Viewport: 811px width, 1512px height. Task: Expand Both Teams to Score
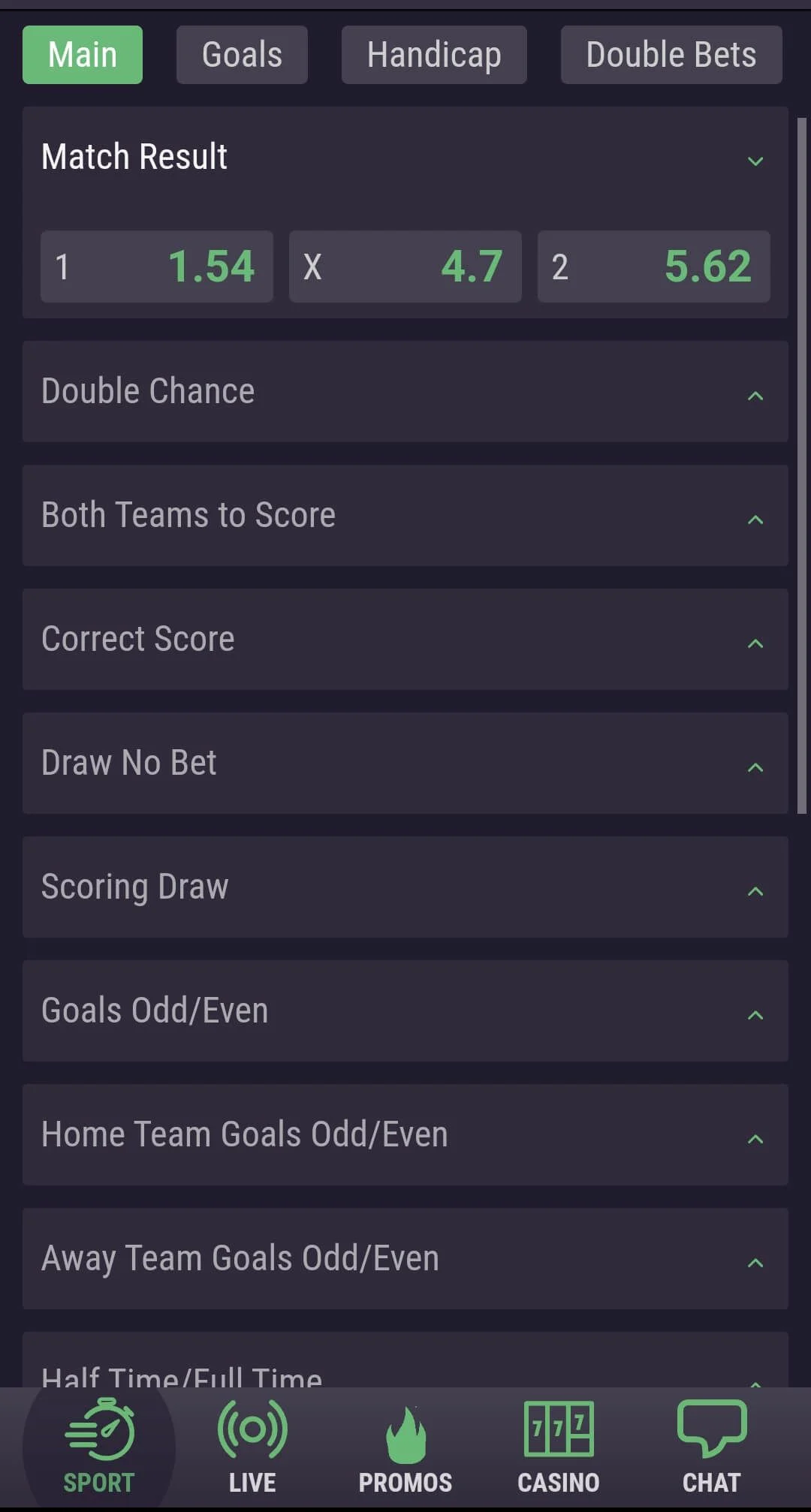pyautogui.click(x=405, y=516)
